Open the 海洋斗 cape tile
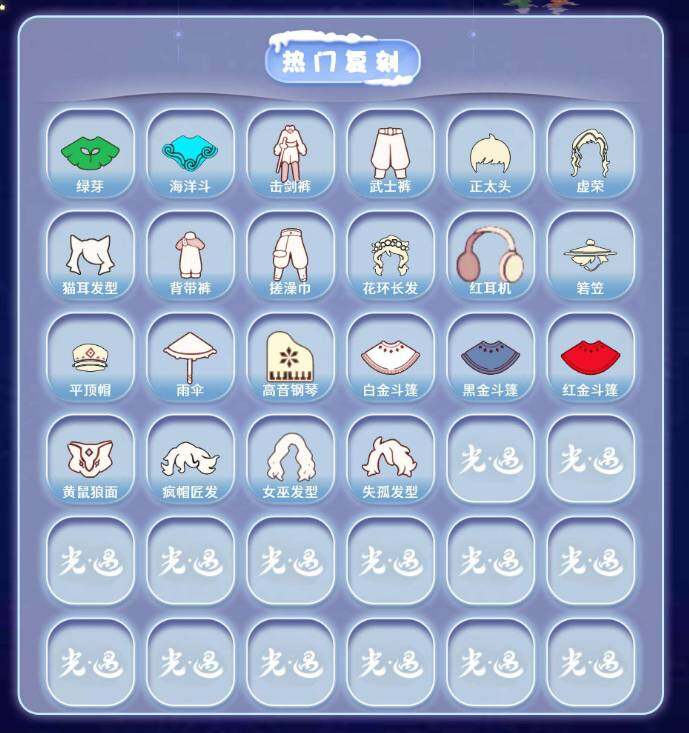The width and height of the screenshot is (689, 733). coord(190,154)
